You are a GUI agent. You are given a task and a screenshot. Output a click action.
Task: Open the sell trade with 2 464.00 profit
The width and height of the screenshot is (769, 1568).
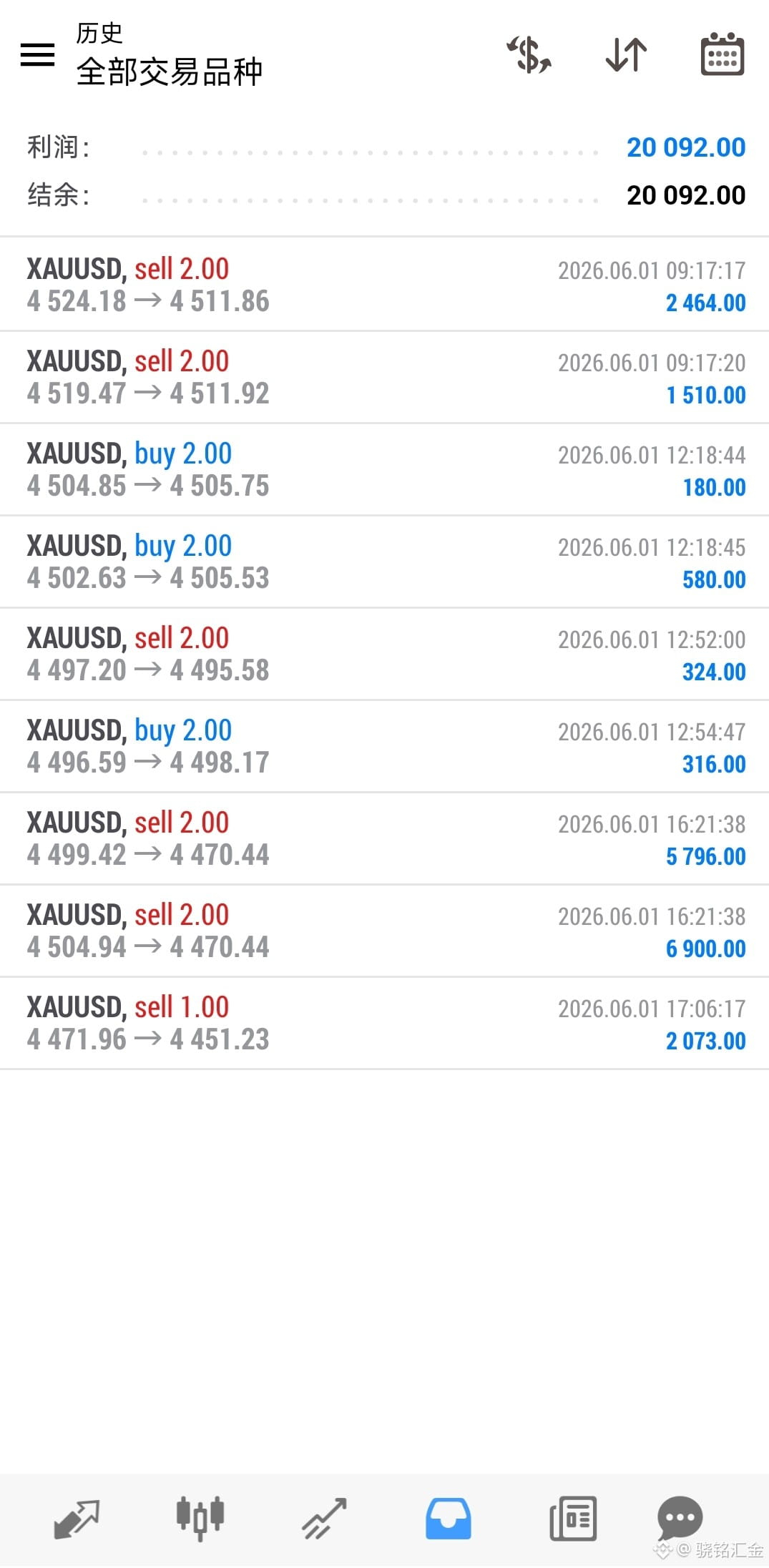click(x=384, y=285)
